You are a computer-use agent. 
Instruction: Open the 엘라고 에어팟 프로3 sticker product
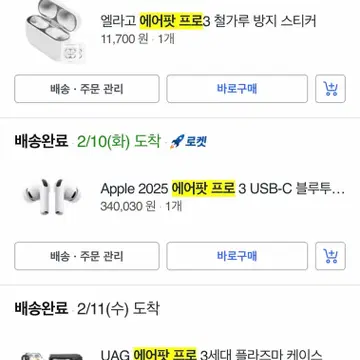pos(208,21)
